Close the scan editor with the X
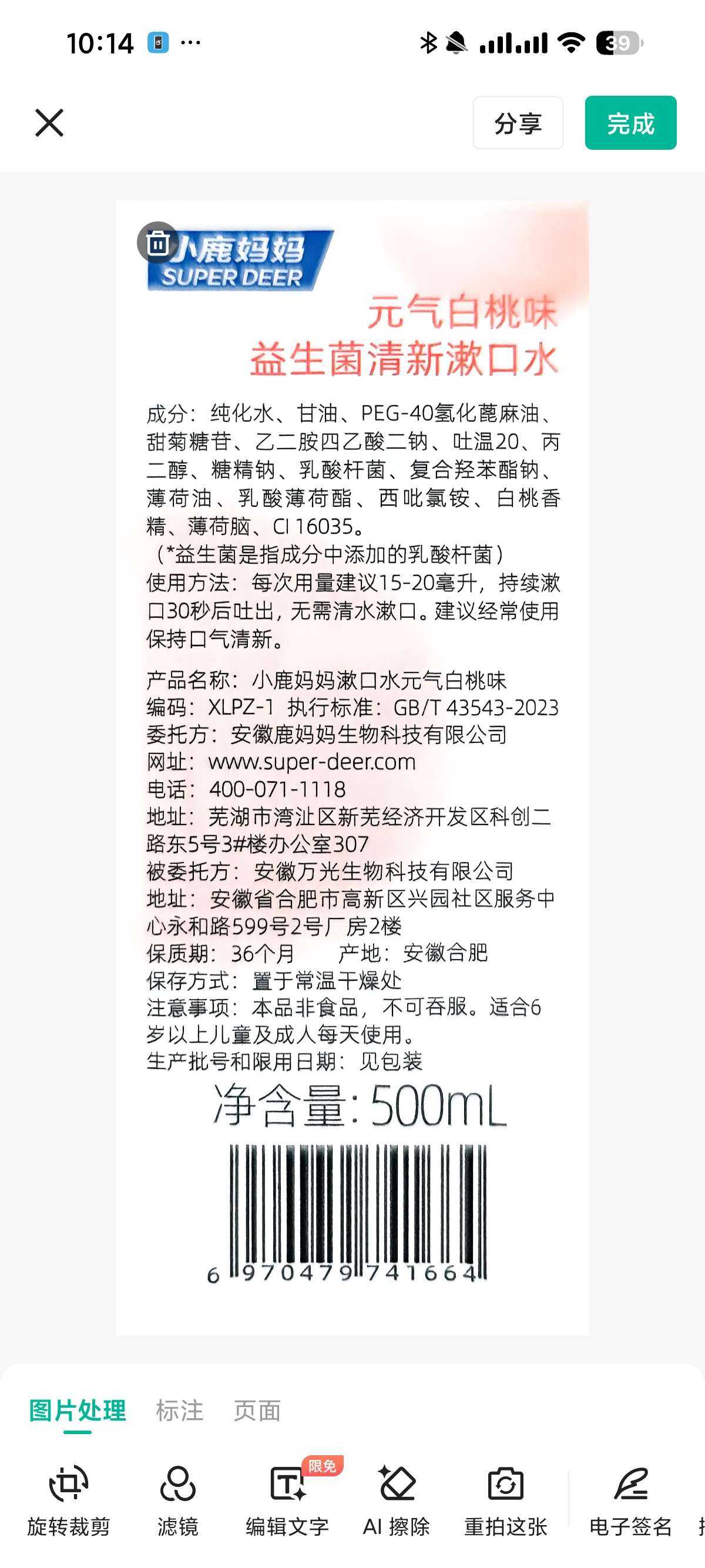Viewport: 705px width, 1568px height. point(49,123)
